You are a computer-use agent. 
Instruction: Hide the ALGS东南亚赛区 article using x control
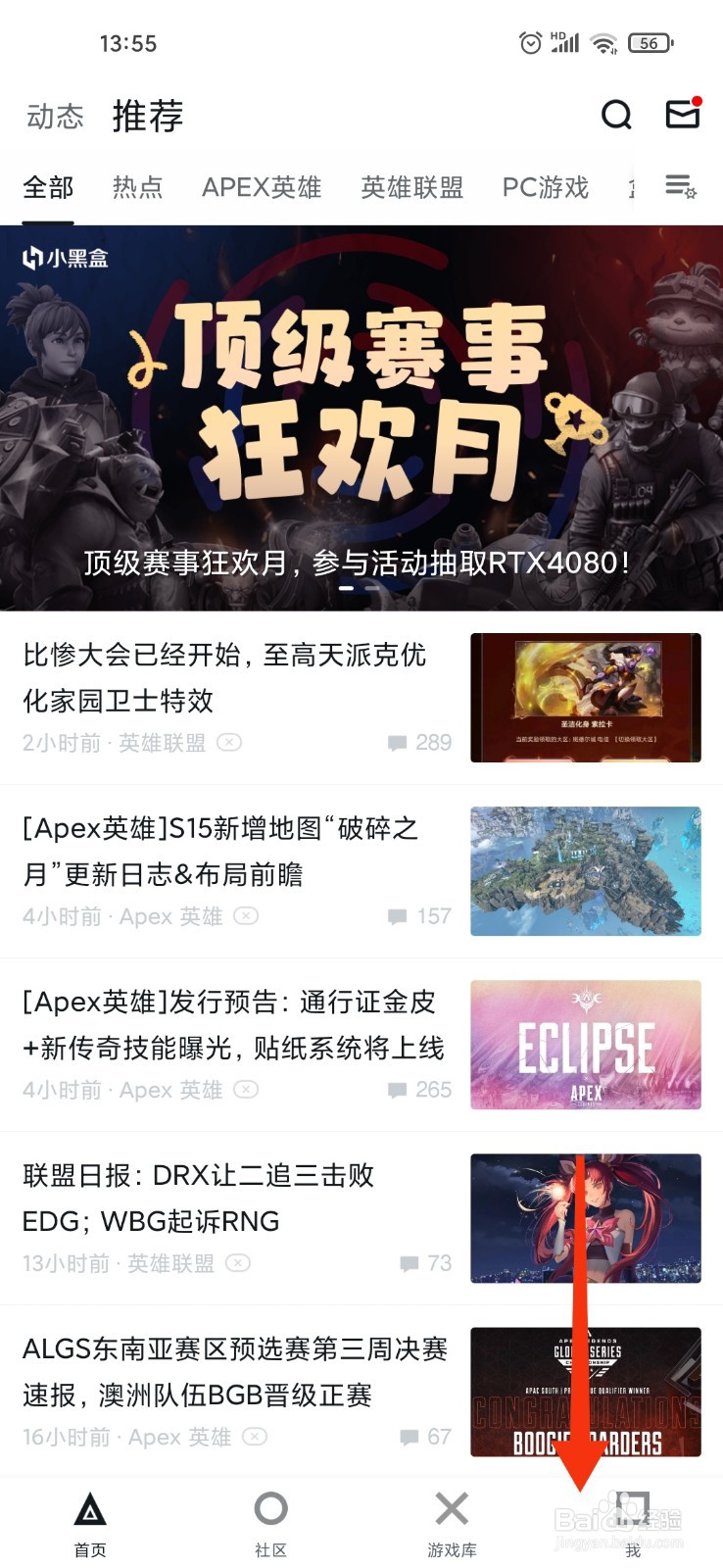253,1437
